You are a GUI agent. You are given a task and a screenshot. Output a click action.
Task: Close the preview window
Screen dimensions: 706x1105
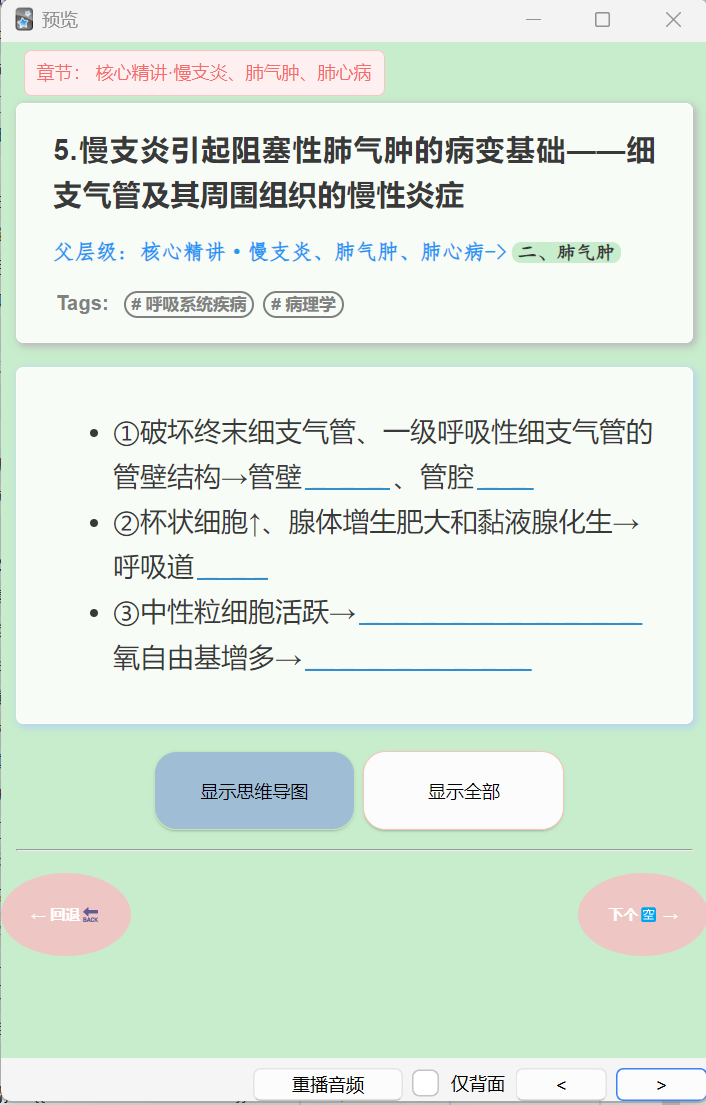673,20
